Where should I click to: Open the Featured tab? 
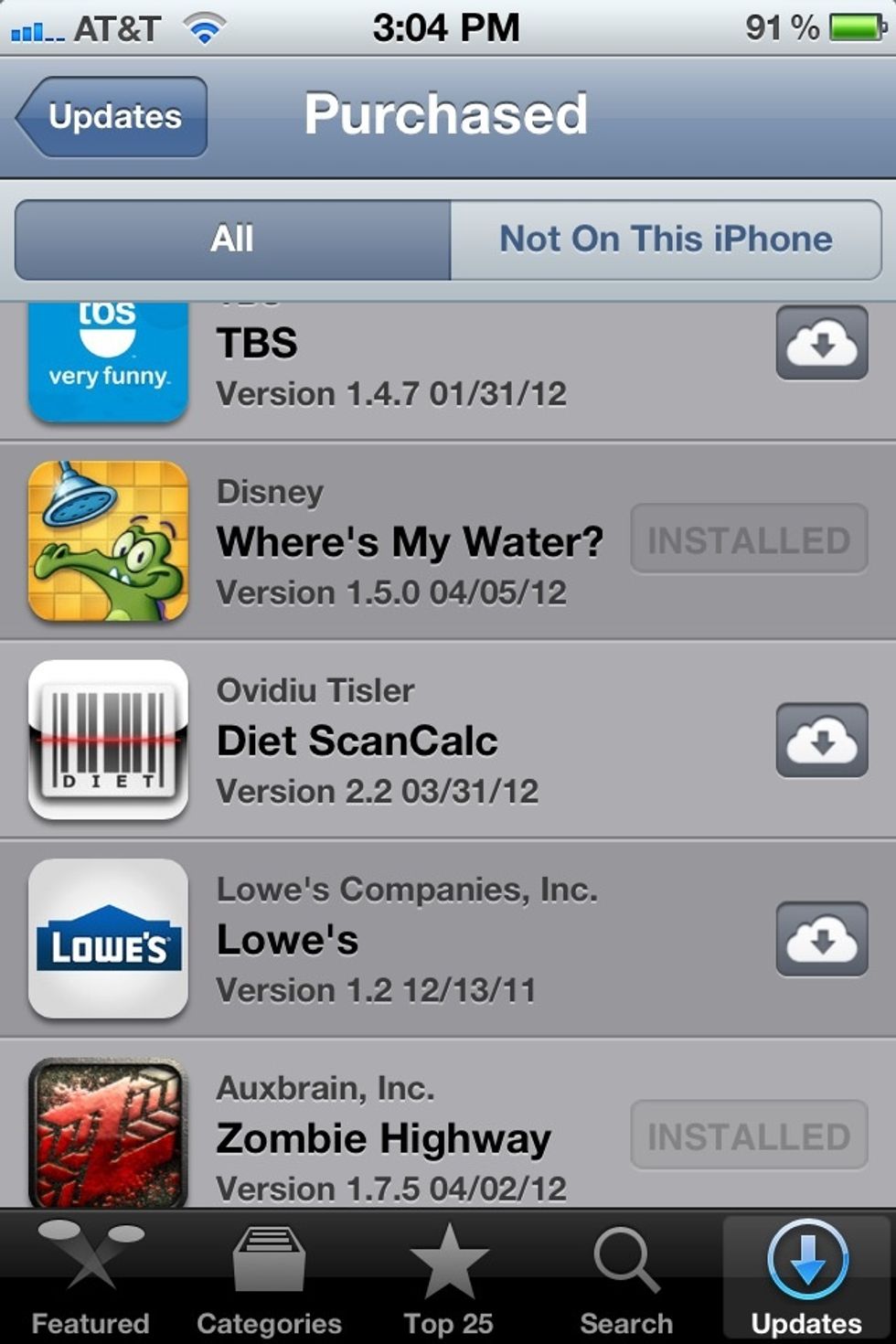(90, 1280)
